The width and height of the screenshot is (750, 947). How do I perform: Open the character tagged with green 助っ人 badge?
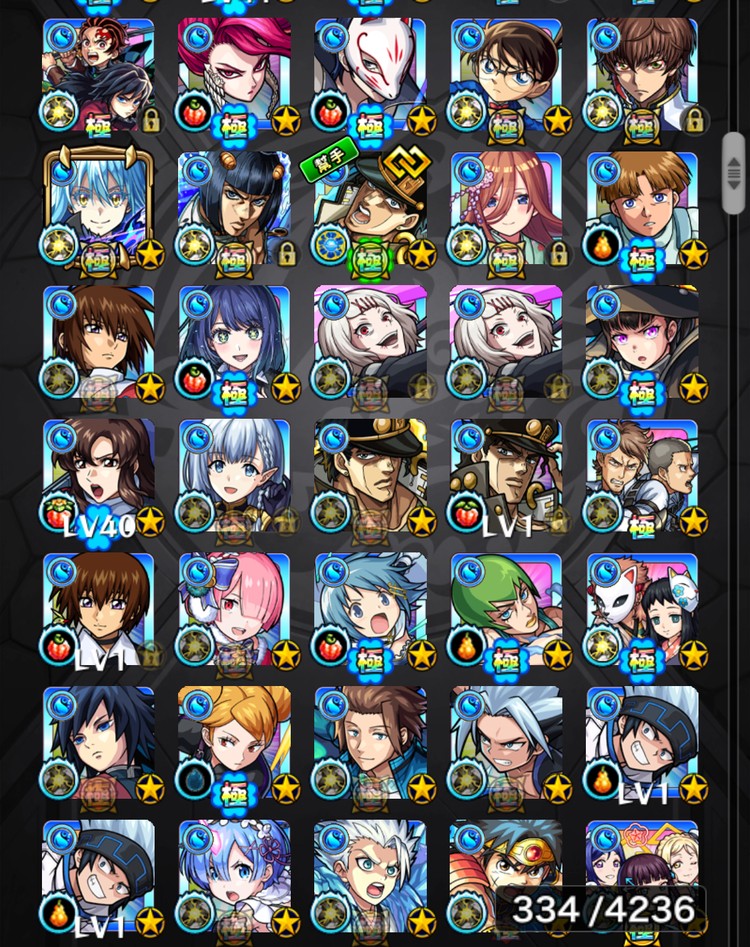click(x=370, y=209)
